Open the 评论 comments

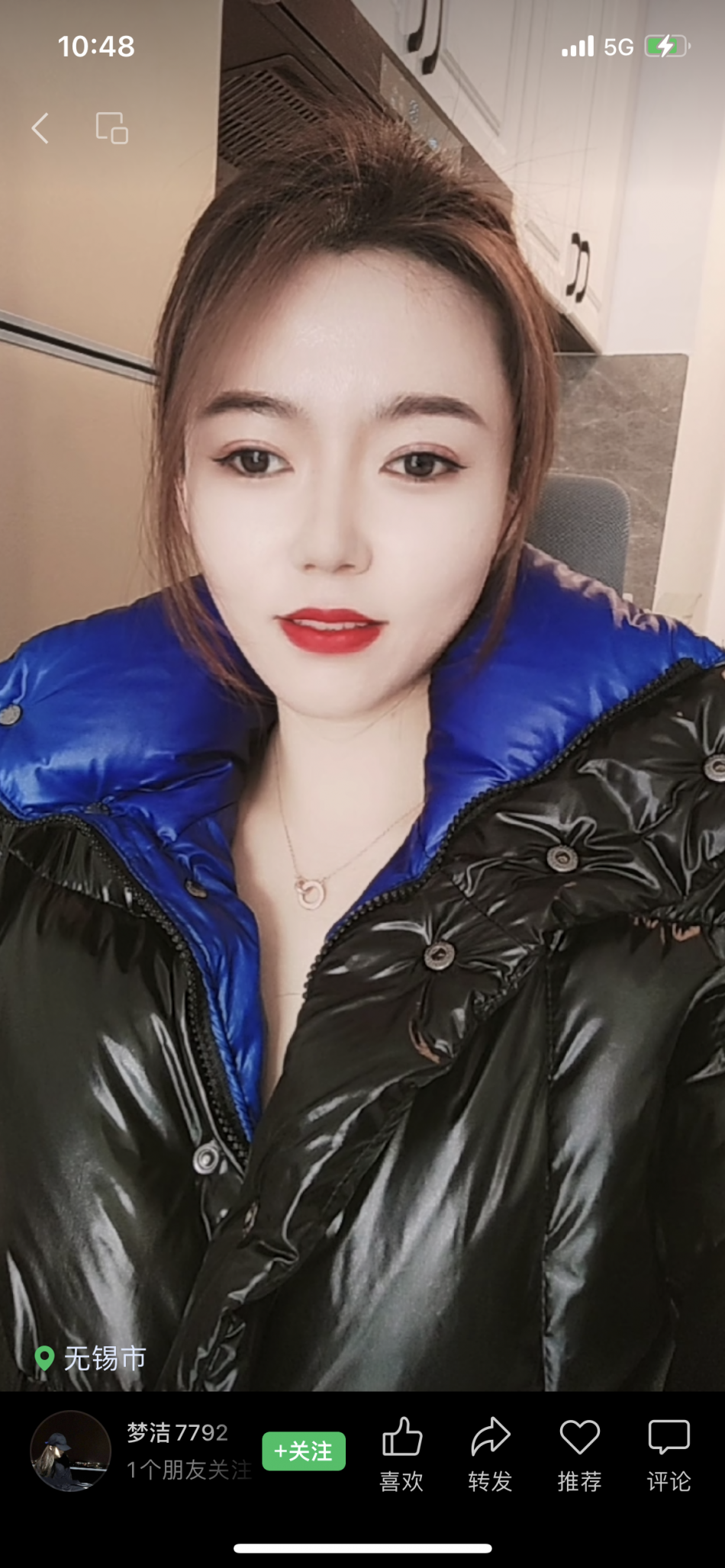[669, 1453]
